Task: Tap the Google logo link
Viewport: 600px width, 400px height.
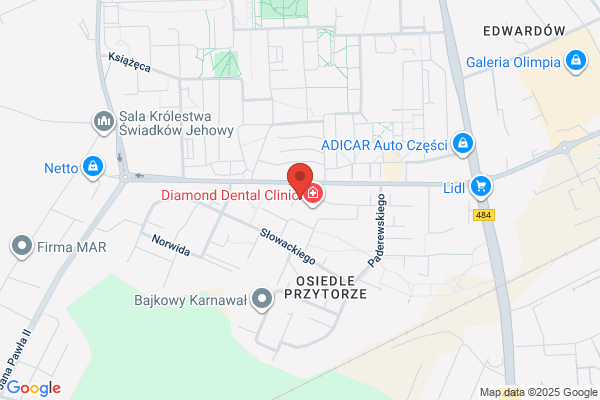Action: pyautogui.click(x=34, y=389)
